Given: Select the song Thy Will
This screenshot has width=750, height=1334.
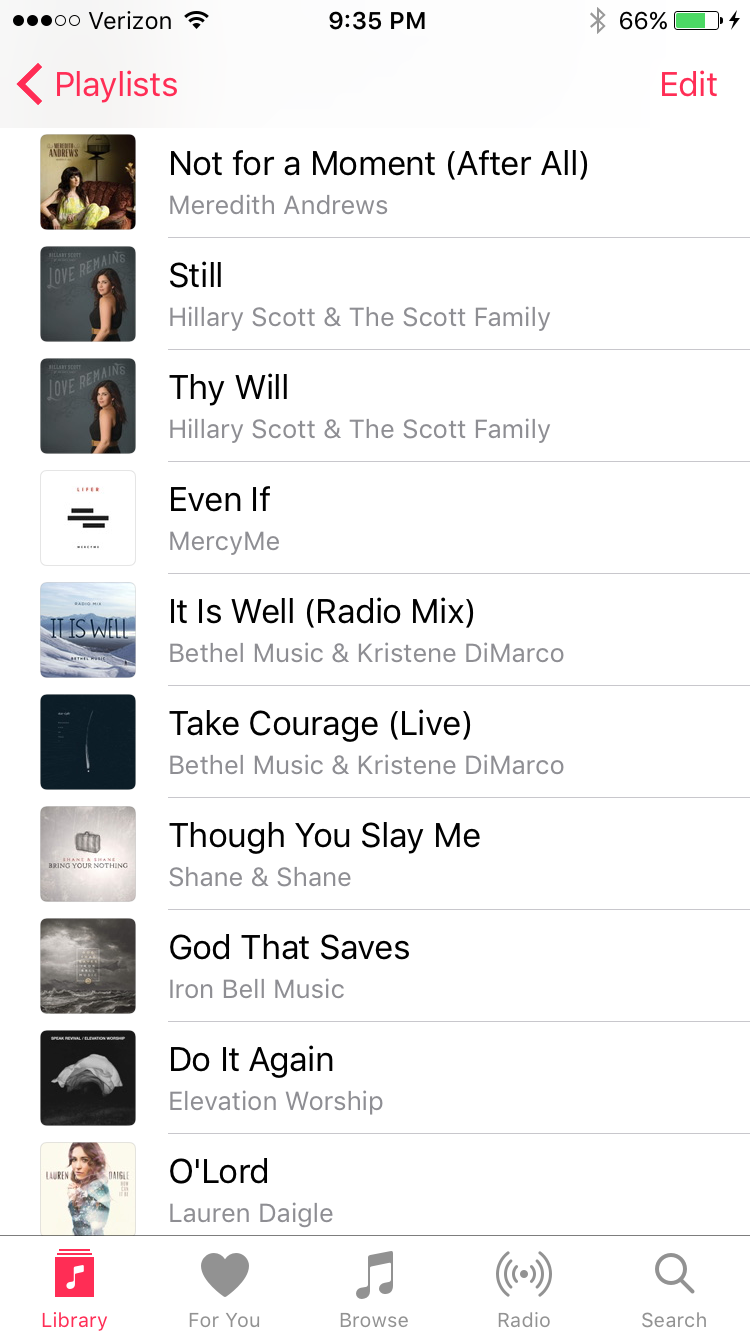Looking at the screenshot, I should click(x=359, y=406).
